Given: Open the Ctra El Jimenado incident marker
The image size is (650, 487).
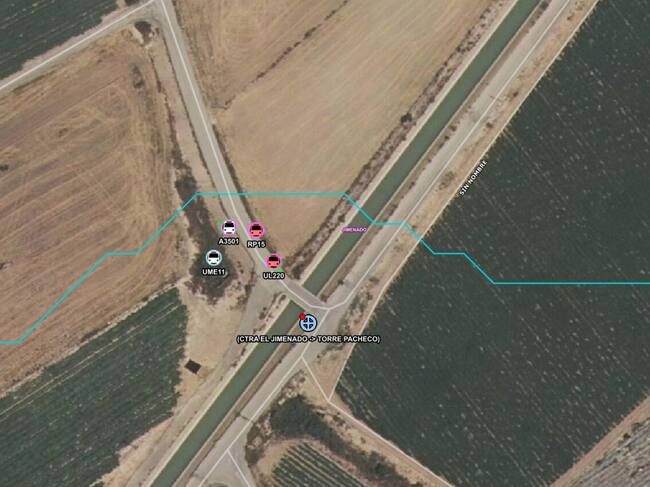Looking at the screenshot, I should click(x=308, y=322).
